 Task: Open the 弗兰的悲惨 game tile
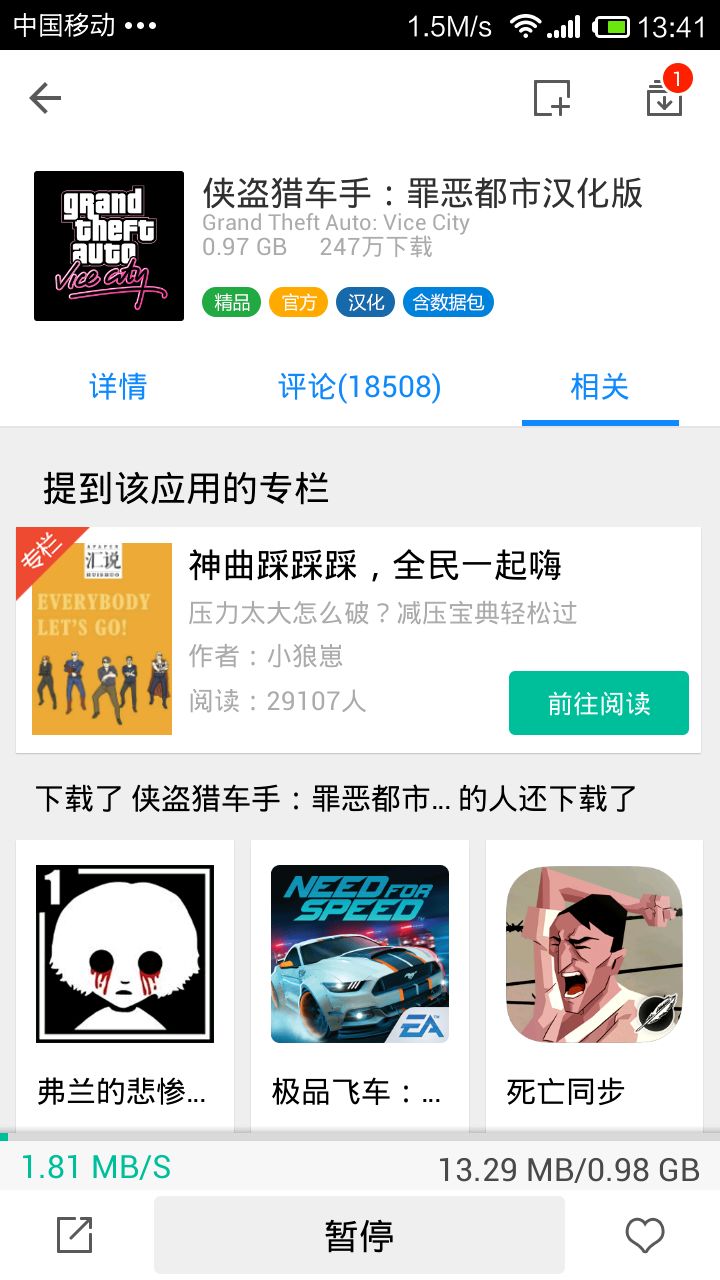coord(125,980)
